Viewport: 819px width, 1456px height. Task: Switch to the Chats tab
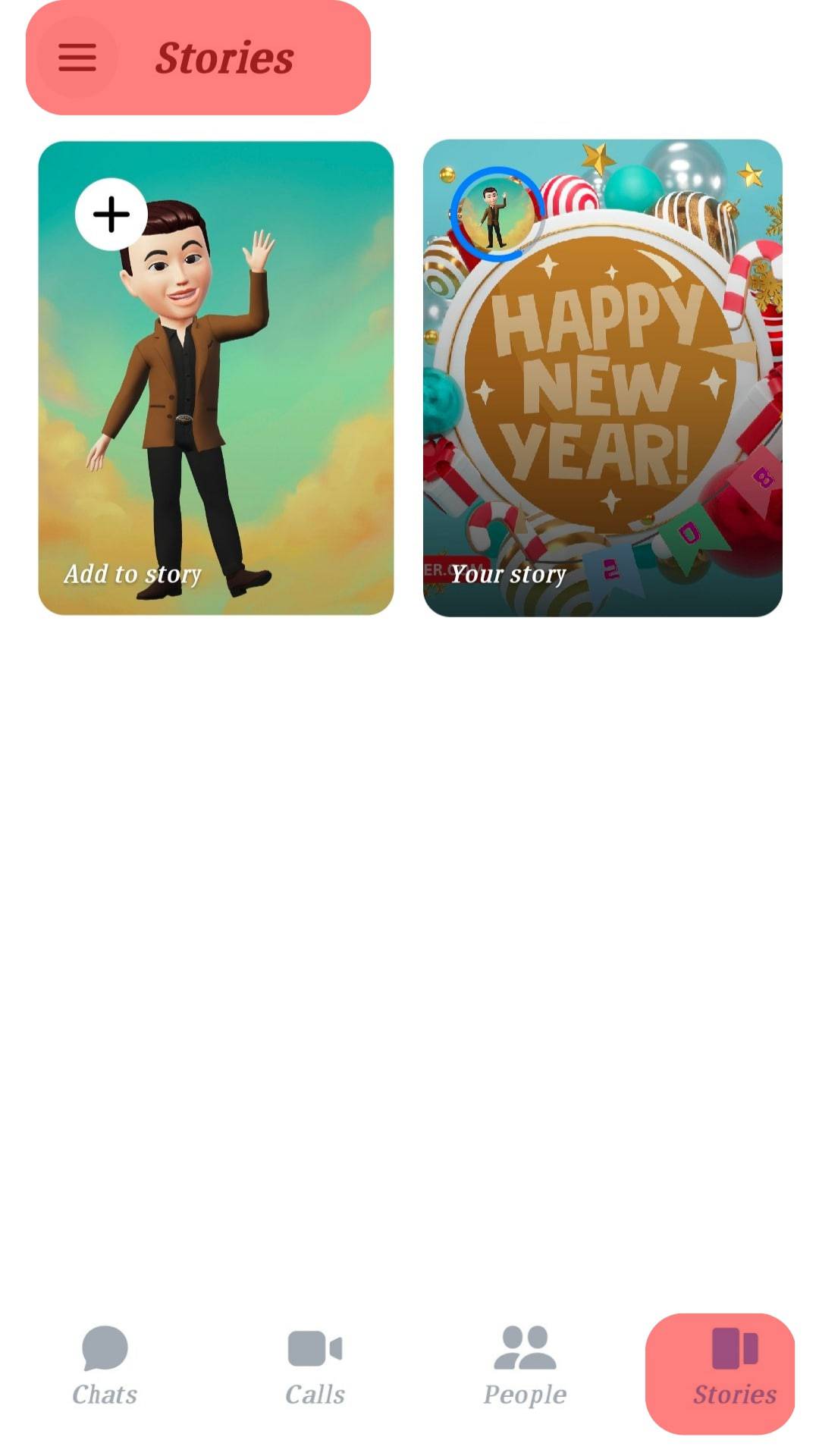coord(105,1367)
